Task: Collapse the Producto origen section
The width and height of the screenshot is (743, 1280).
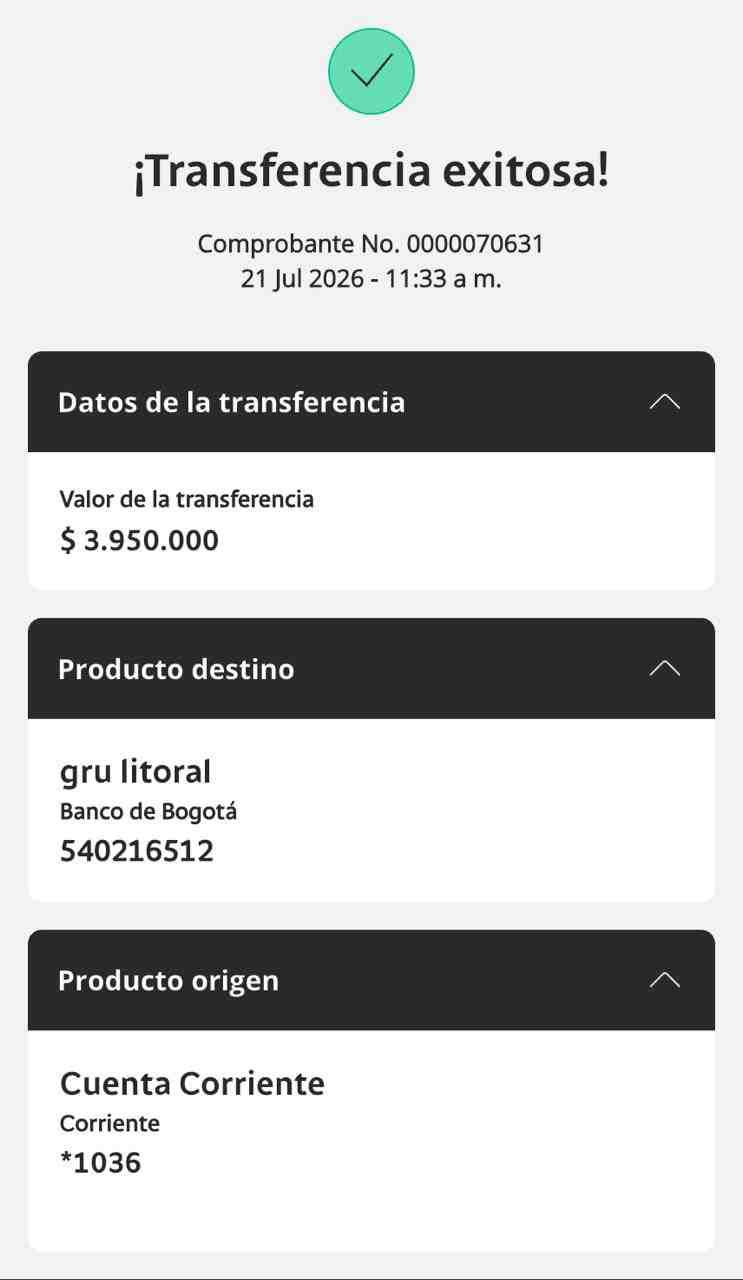Action: pos(664,981)
